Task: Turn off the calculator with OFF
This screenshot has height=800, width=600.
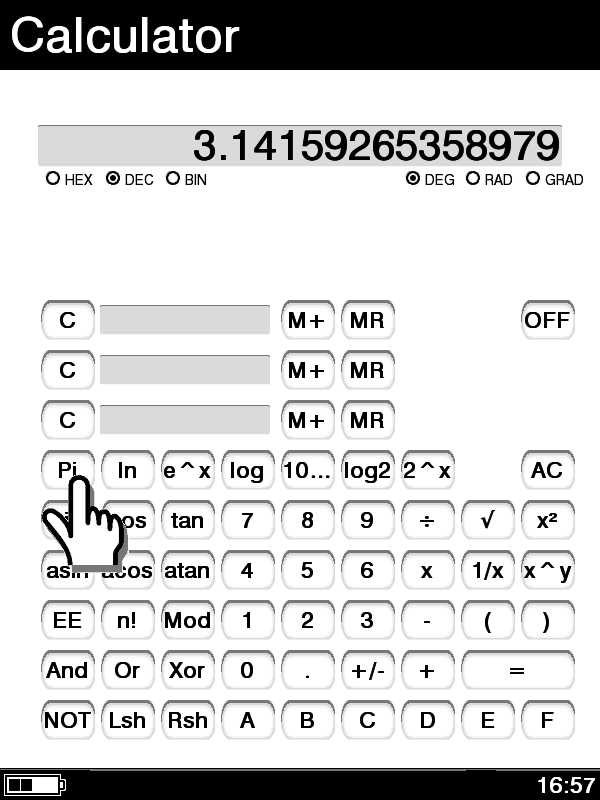Action: (x=547, y=321)
